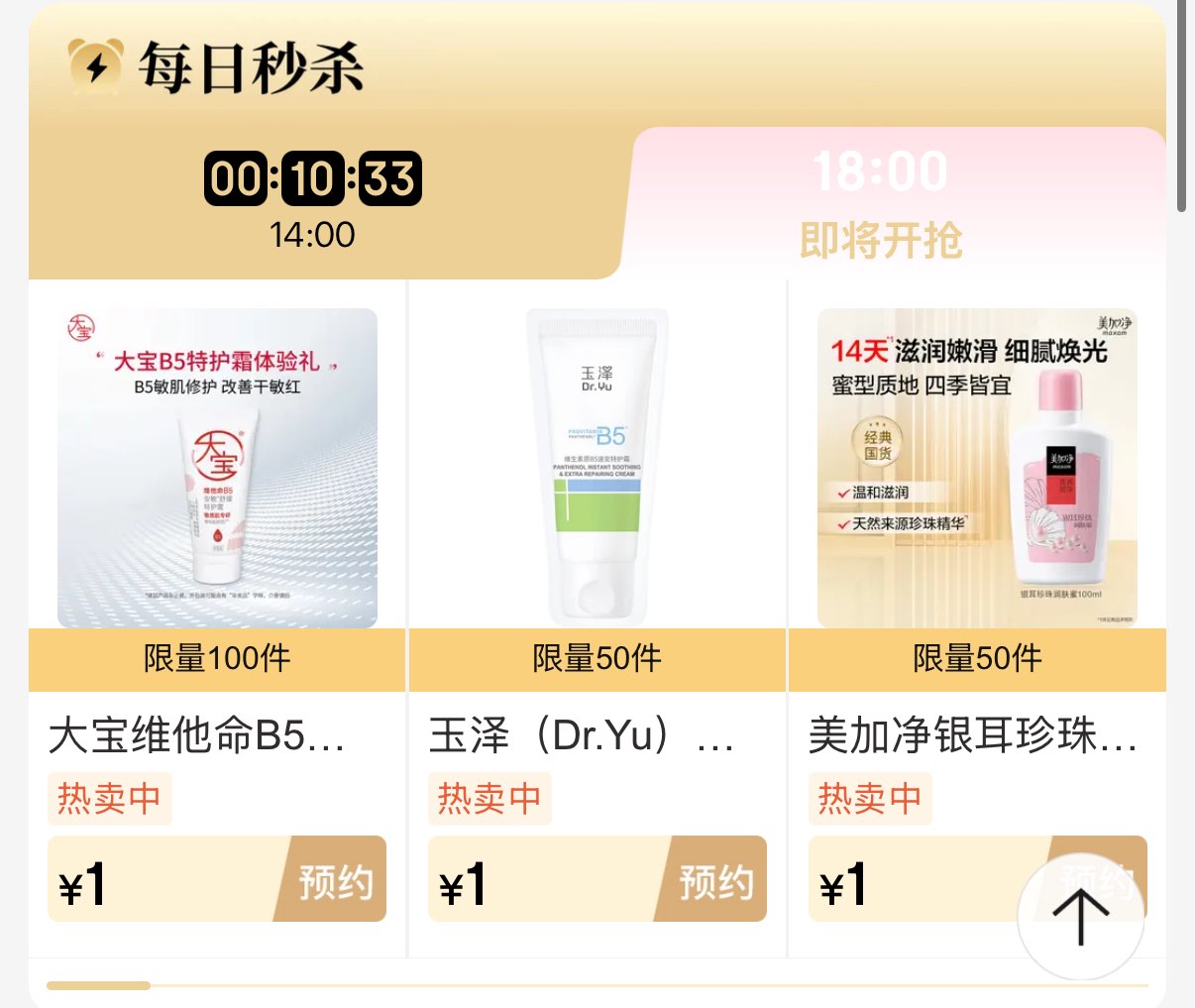Screen dimensions: 1195x1008
Task: Reserve the 玉泽 Dr.Yu ¥1 deal
Action: (715, 880)
